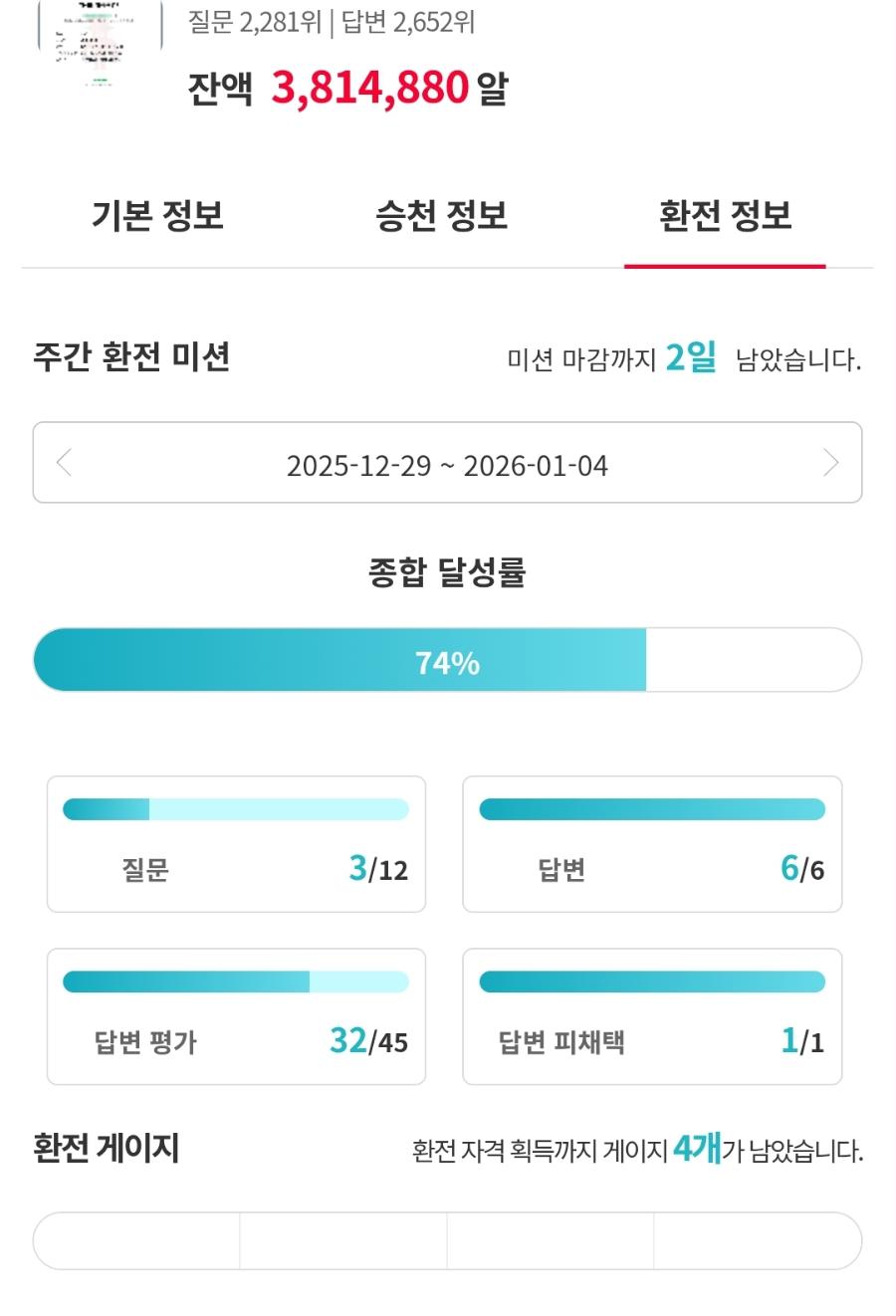Screen dimensions: 896x1316
Task: Open the 승천 정보 tab
Action: coord(441,216)
